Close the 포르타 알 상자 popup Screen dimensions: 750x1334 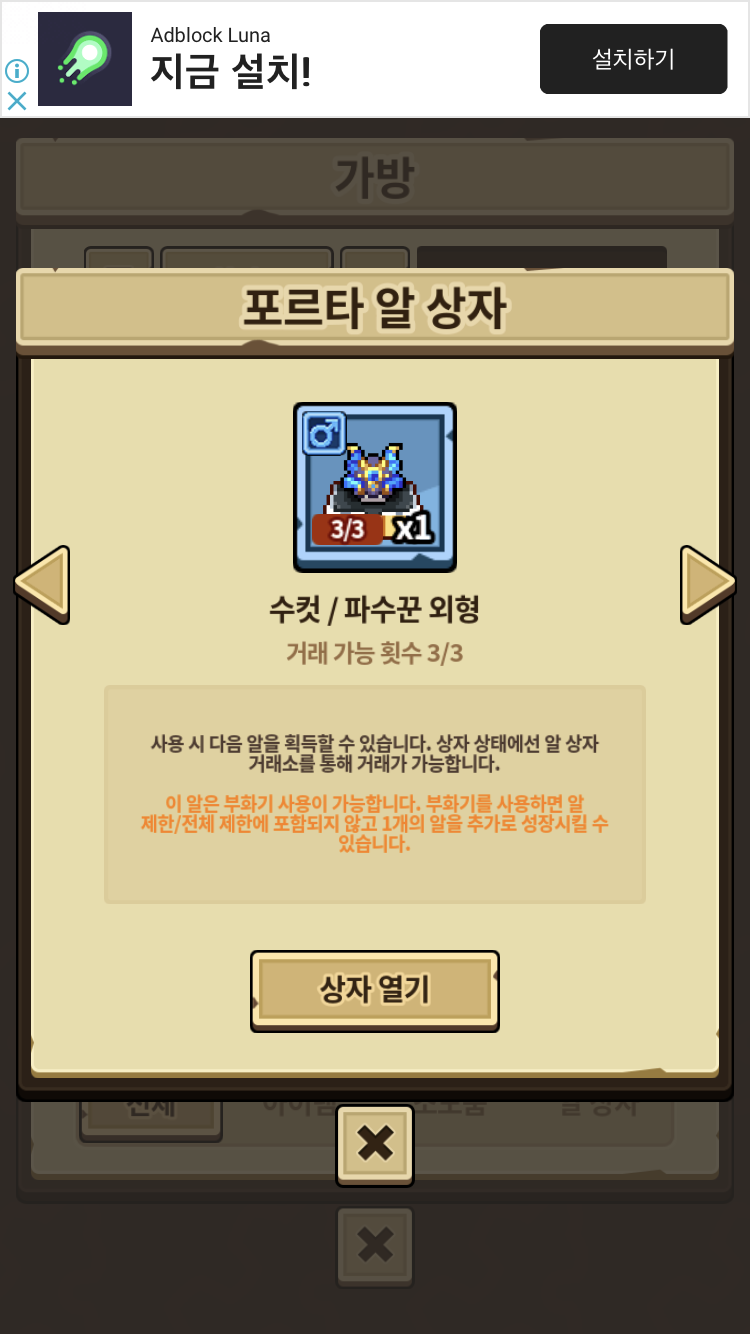[x=374, y=1144]
